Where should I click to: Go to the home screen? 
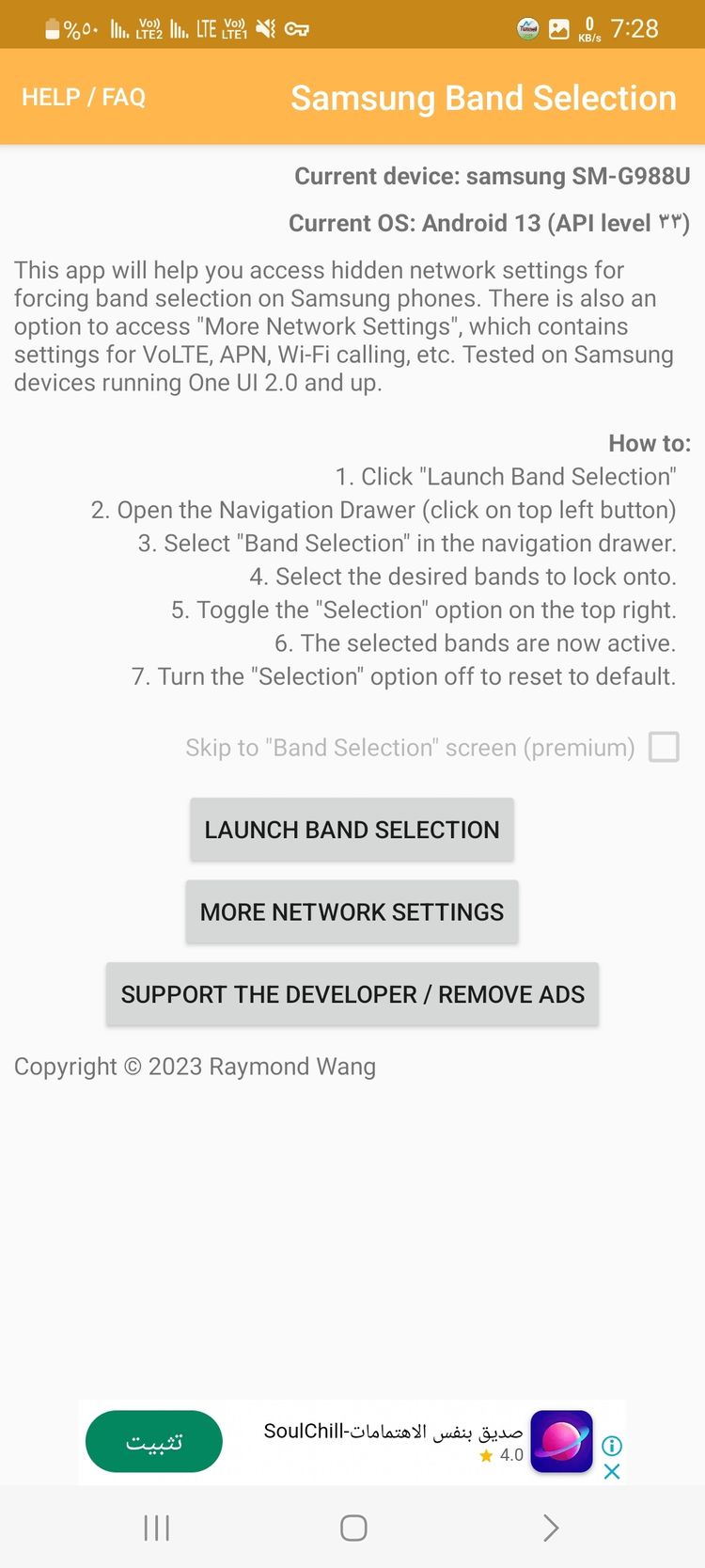click(353, 1528)
